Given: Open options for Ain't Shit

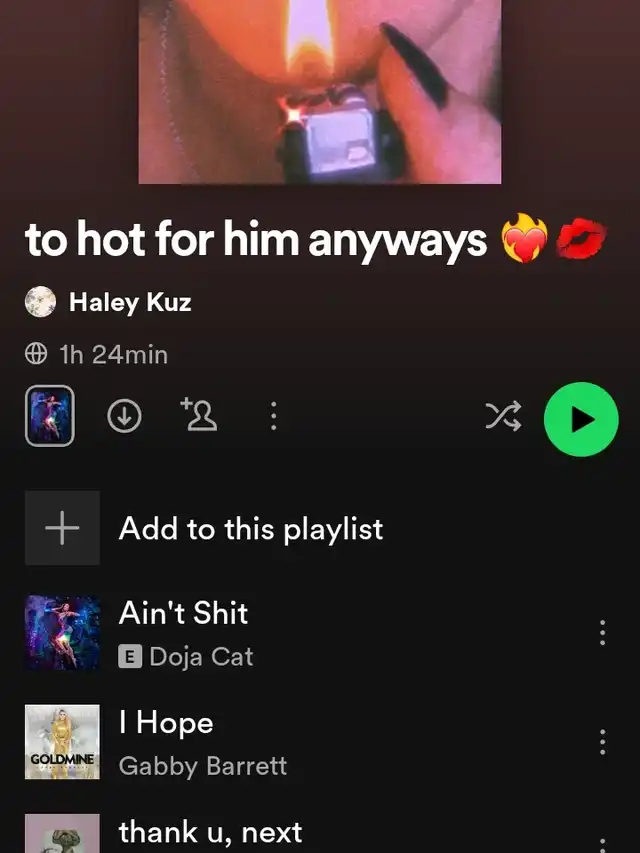Looking at the screenshot, I should pyautogui.click(x=602, y=633).
